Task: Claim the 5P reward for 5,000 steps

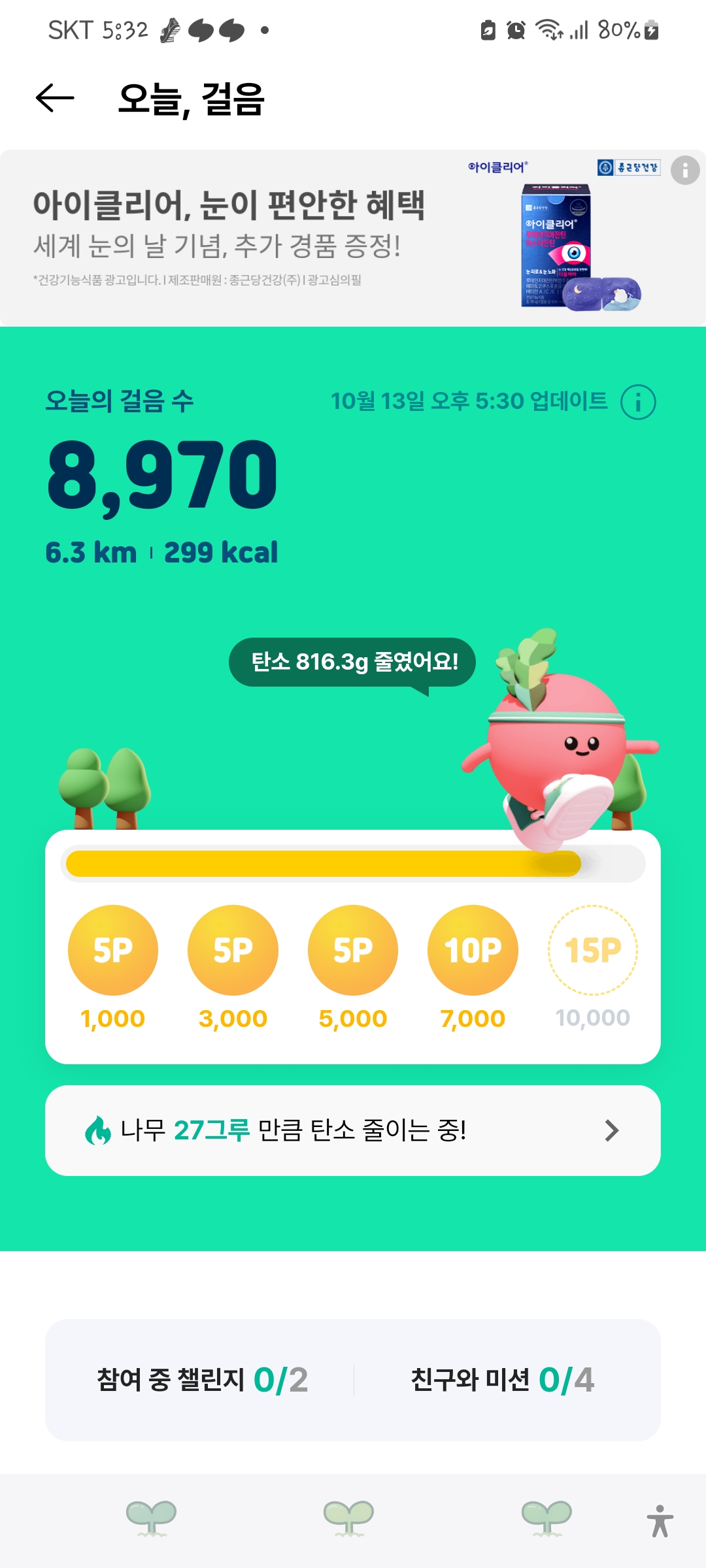Action: pos(353,950)
